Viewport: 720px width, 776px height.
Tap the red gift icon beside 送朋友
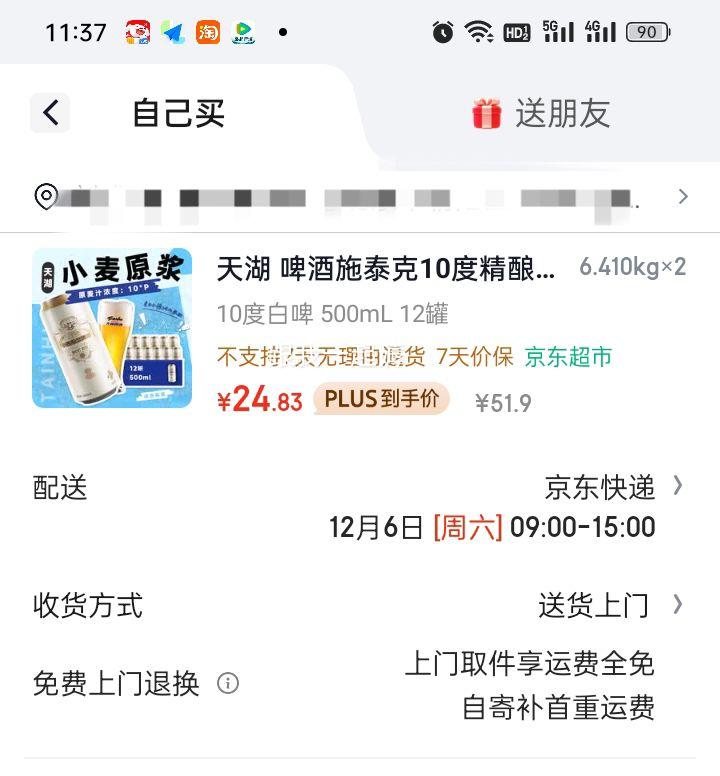(487, 113)
